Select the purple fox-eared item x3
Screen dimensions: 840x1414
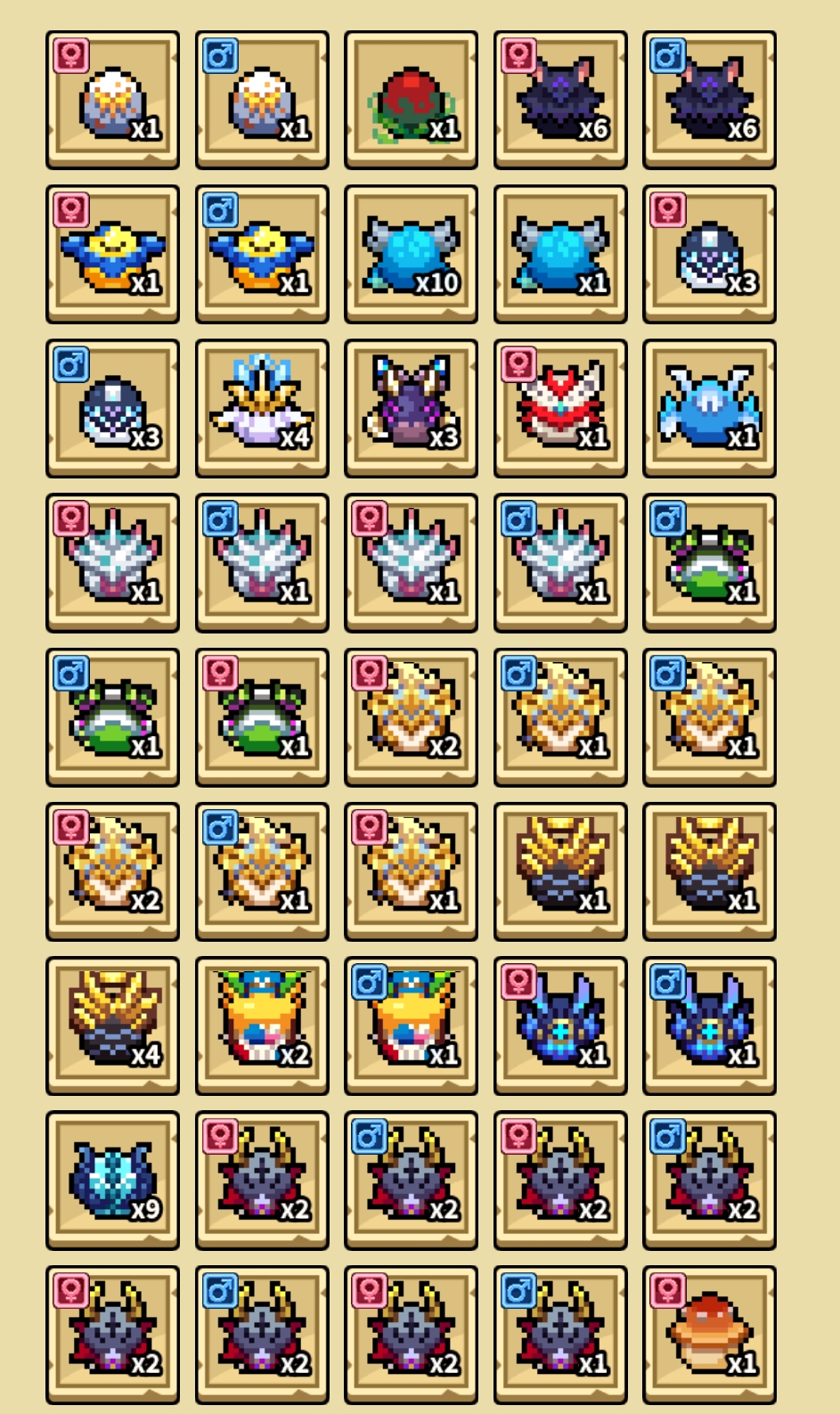tap(411, 408)
